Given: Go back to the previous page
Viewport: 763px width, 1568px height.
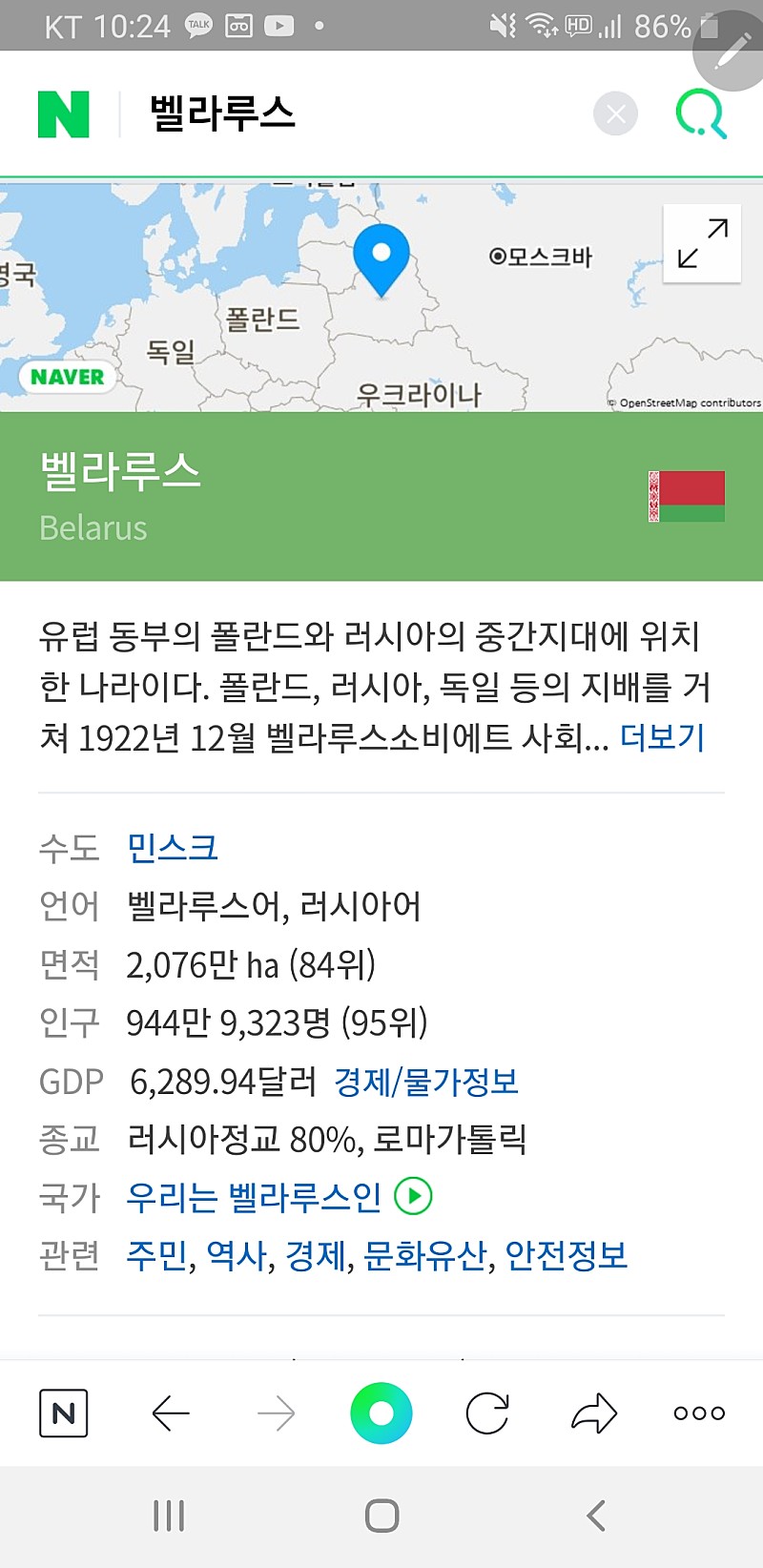Looking at the screenshot, I should (171, 1413).
